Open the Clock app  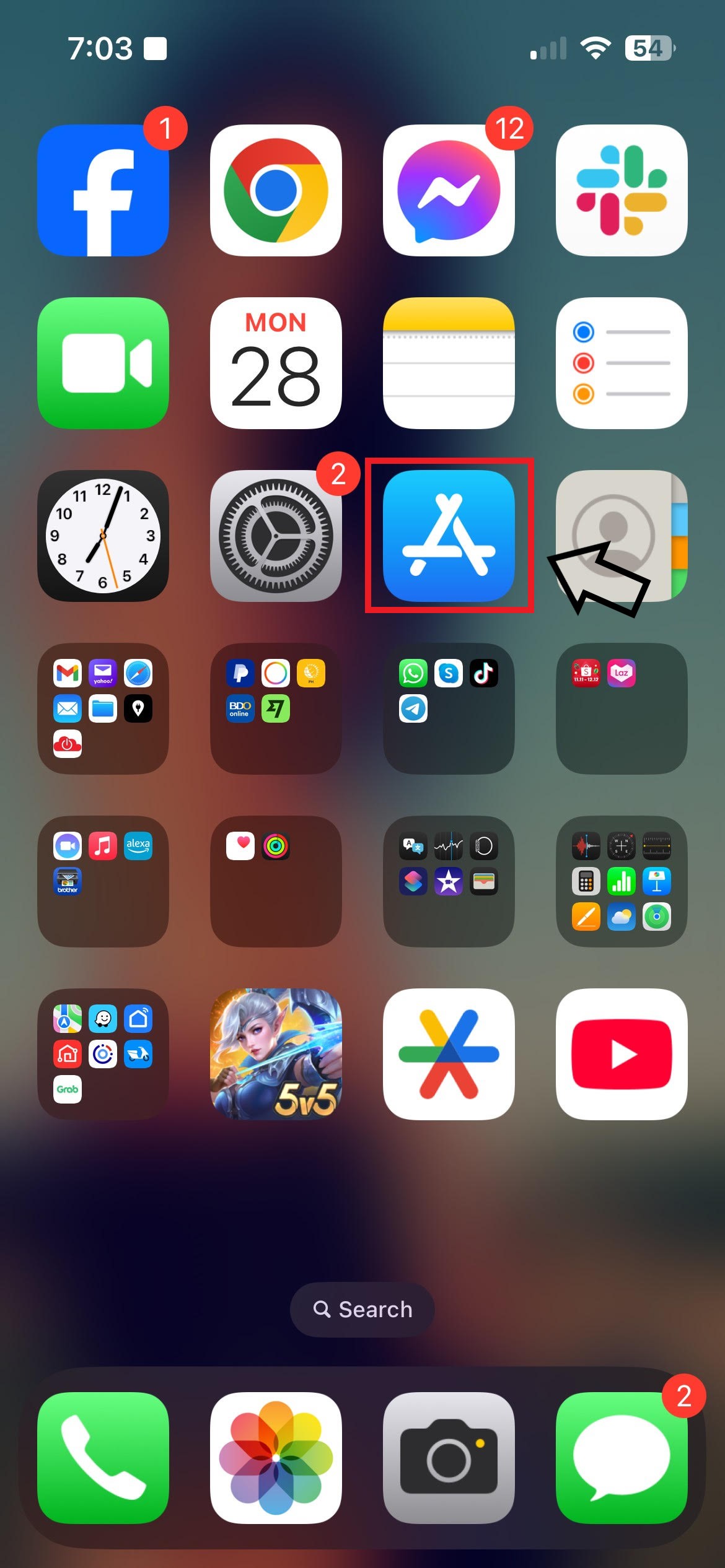click(103, 536)
